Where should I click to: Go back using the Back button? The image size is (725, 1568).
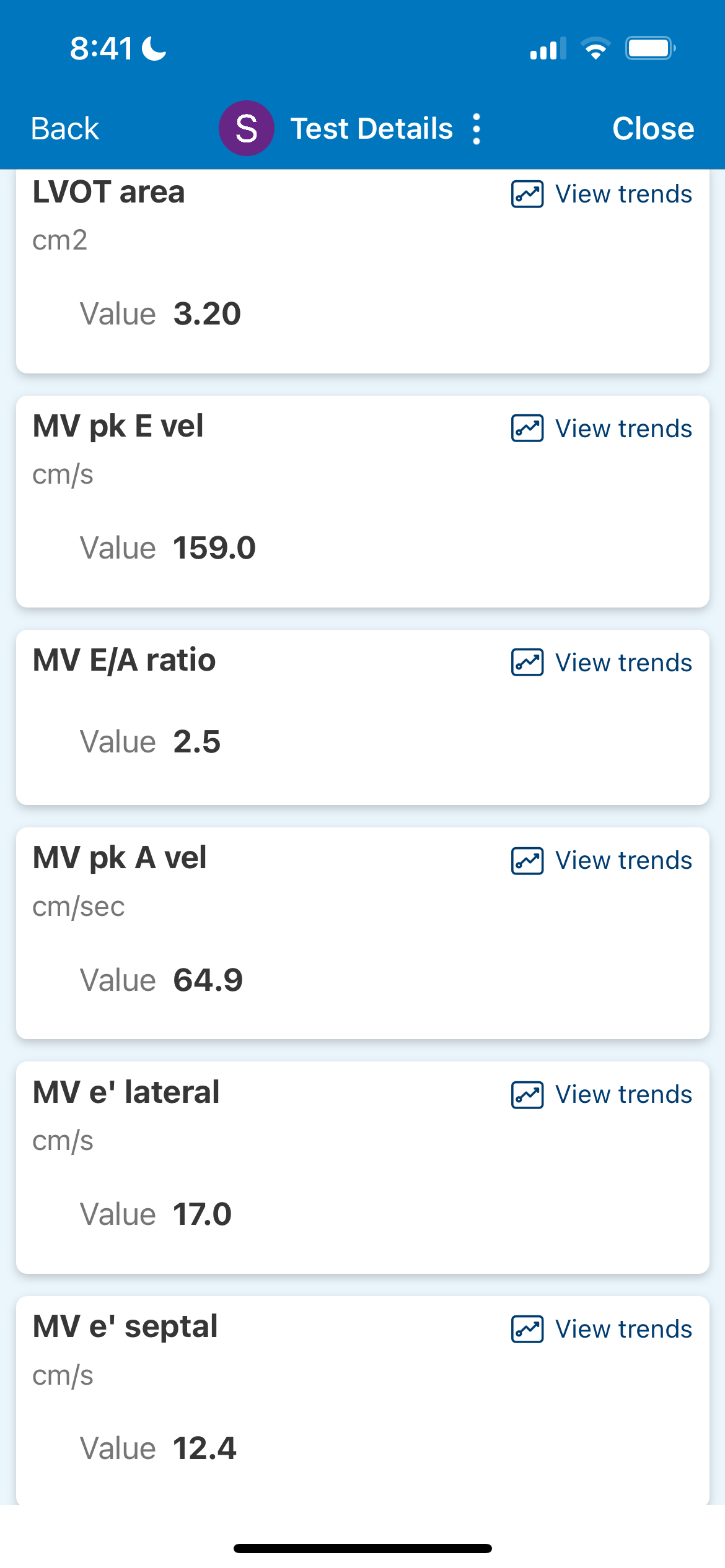click(65, 129)
